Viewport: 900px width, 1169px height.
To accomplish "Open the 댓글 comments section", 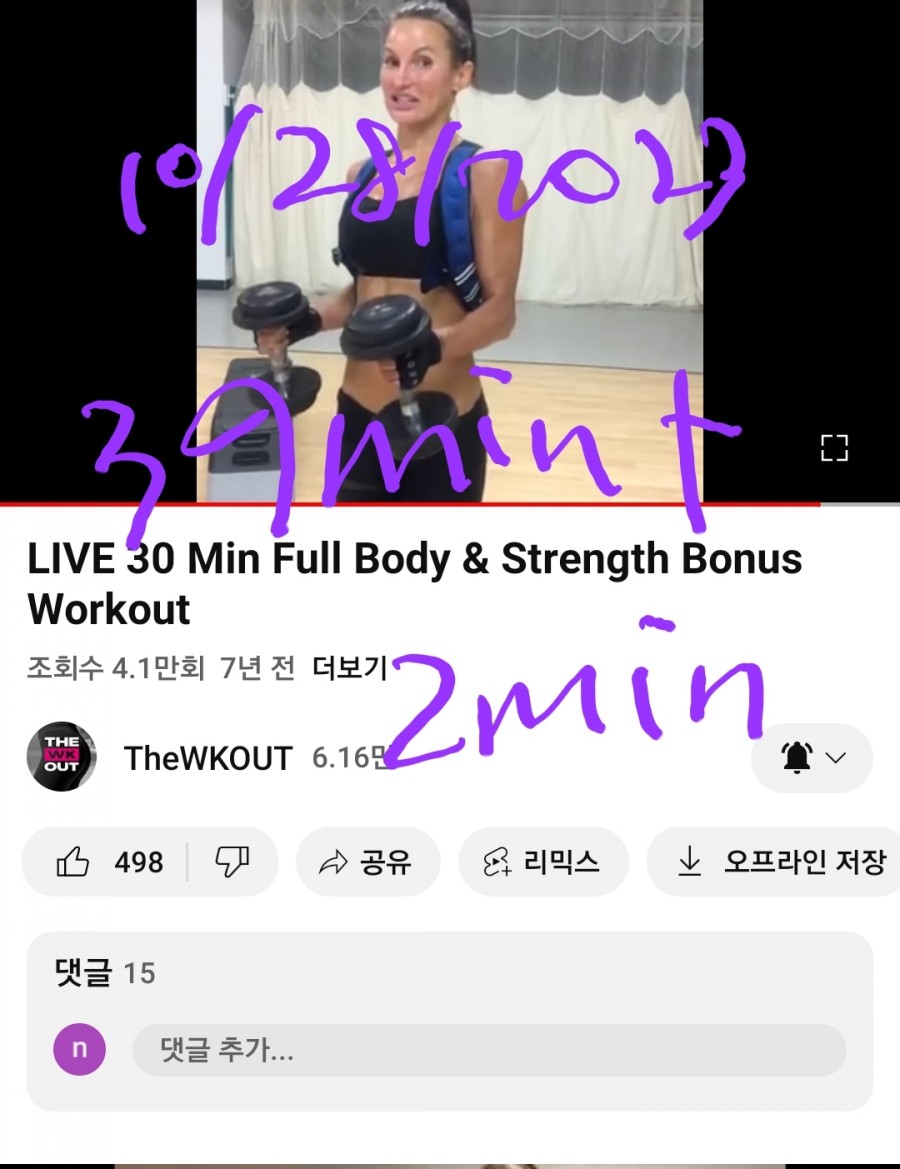I will click(x=105, y=973).
